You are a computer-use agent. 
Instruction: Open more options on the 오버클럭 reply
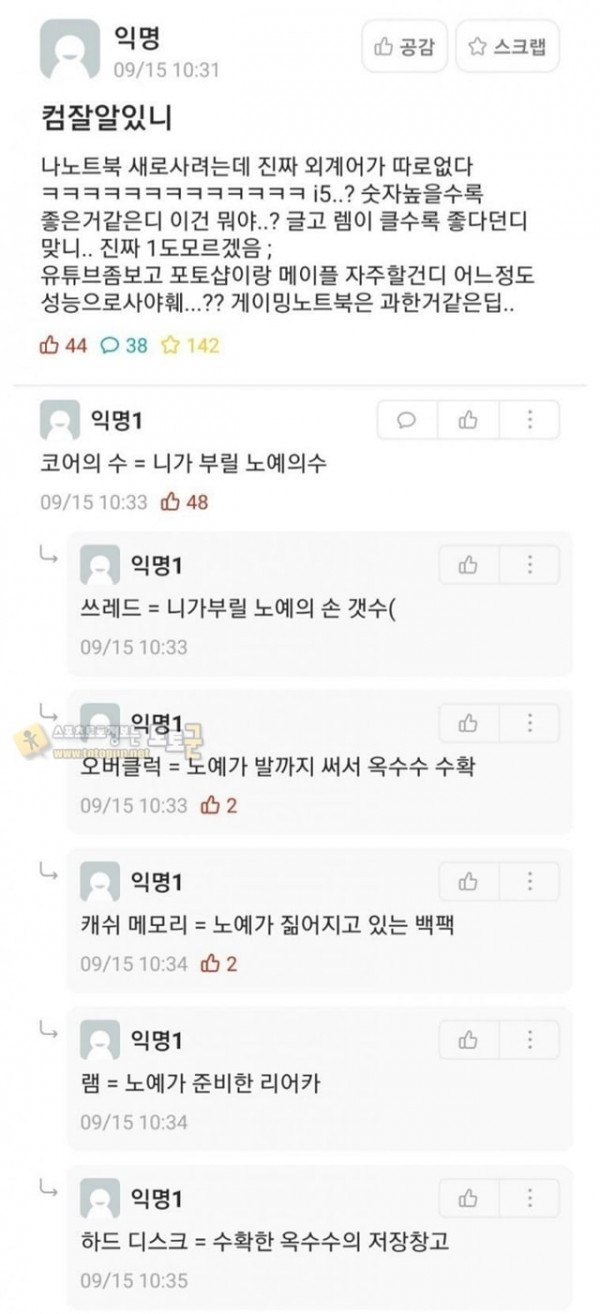(x=529, y=723)
